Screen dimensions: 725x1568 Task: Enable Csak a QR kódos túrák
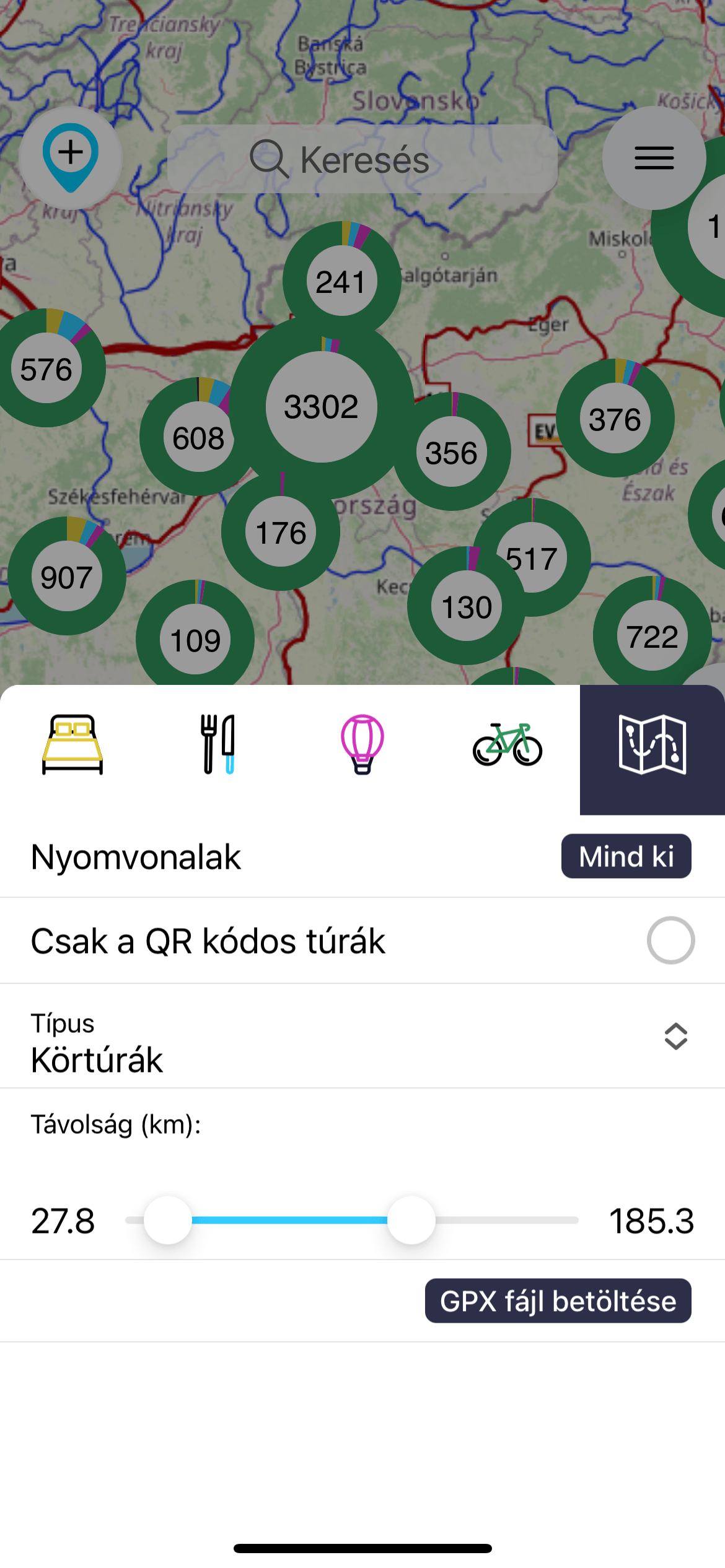click(x=670, y=940)
